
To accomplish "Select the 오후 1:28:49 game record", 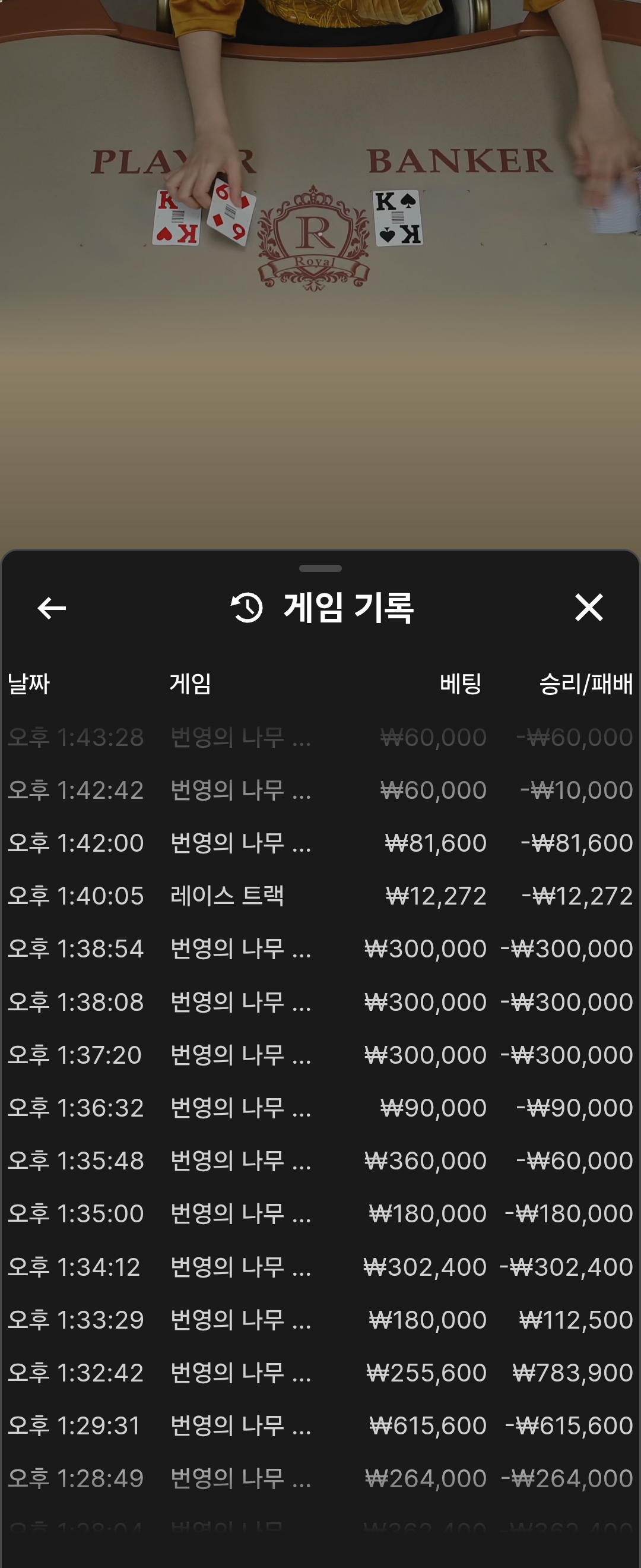I will (x=320, y=1478).
